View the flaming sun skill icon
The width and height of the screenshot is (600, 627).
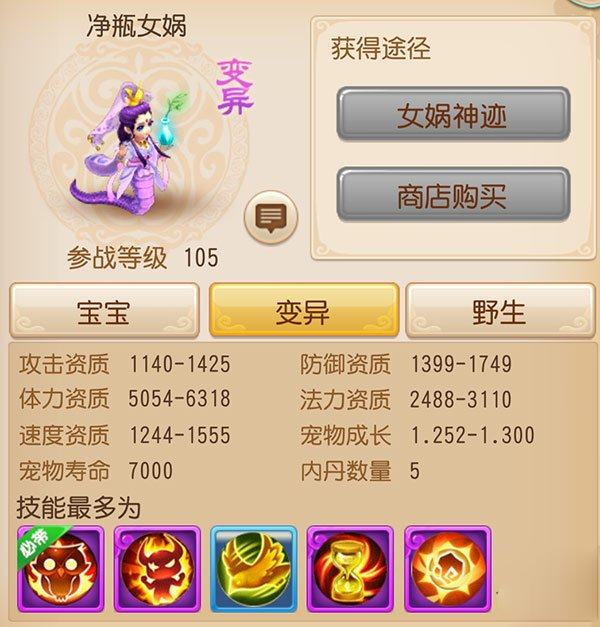(x=447, y=568)
